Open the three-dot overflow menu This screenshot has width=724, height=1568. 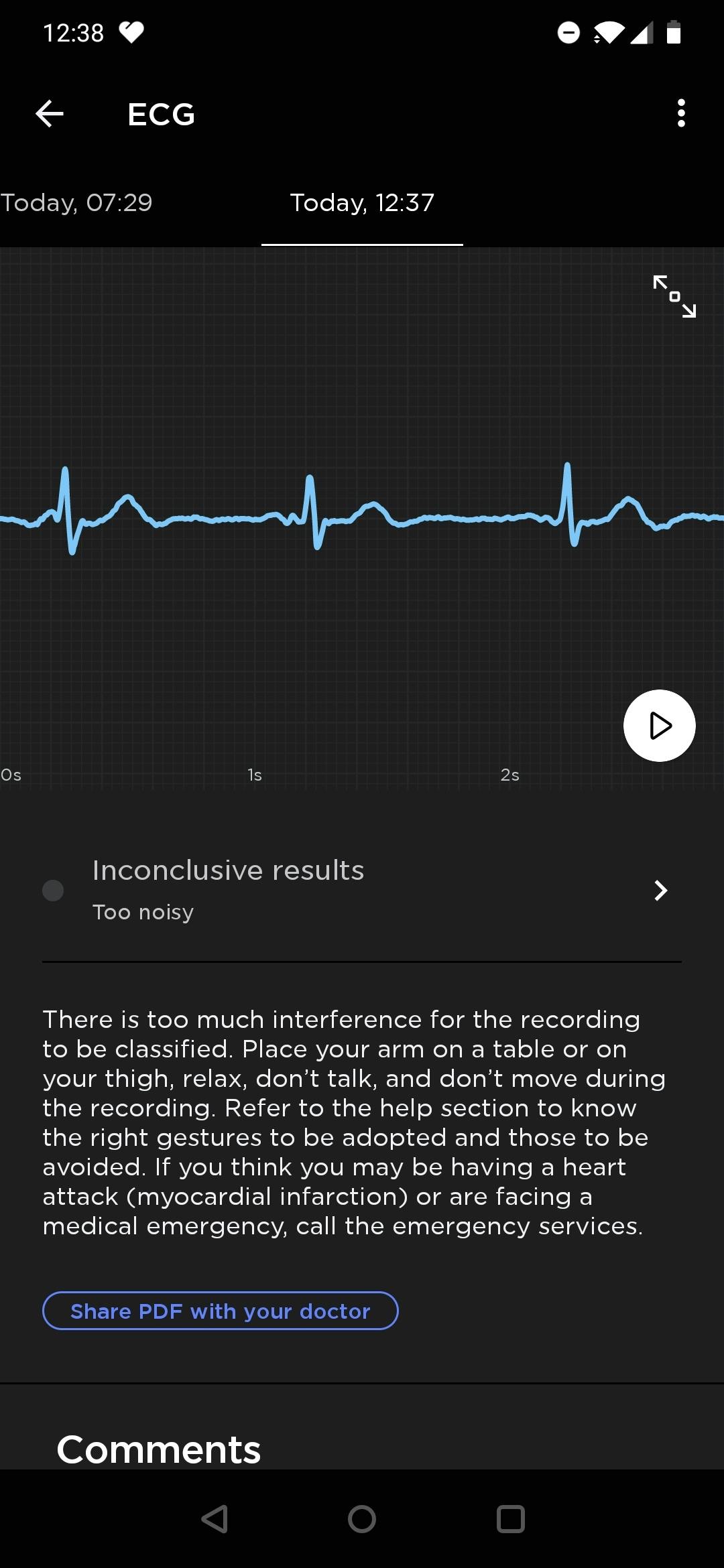(681, 113)
